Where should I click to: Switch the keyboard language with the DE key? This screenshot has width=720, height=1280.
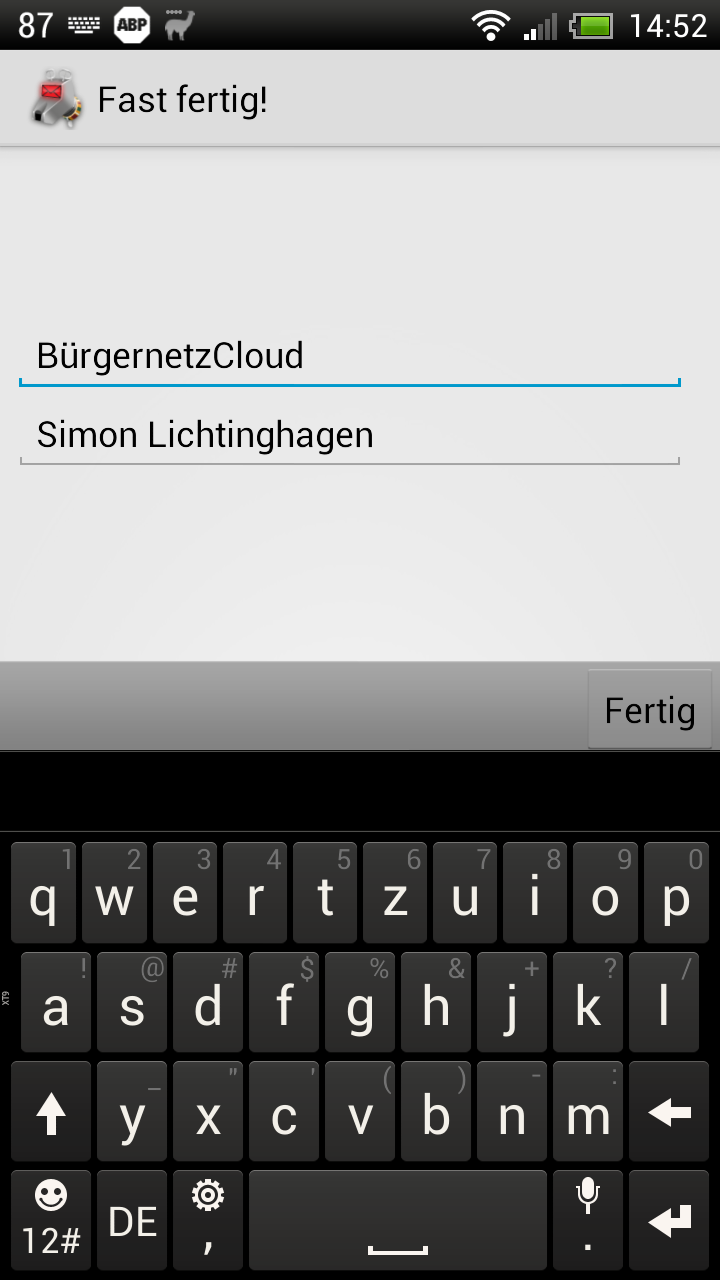pos(133,1220)
